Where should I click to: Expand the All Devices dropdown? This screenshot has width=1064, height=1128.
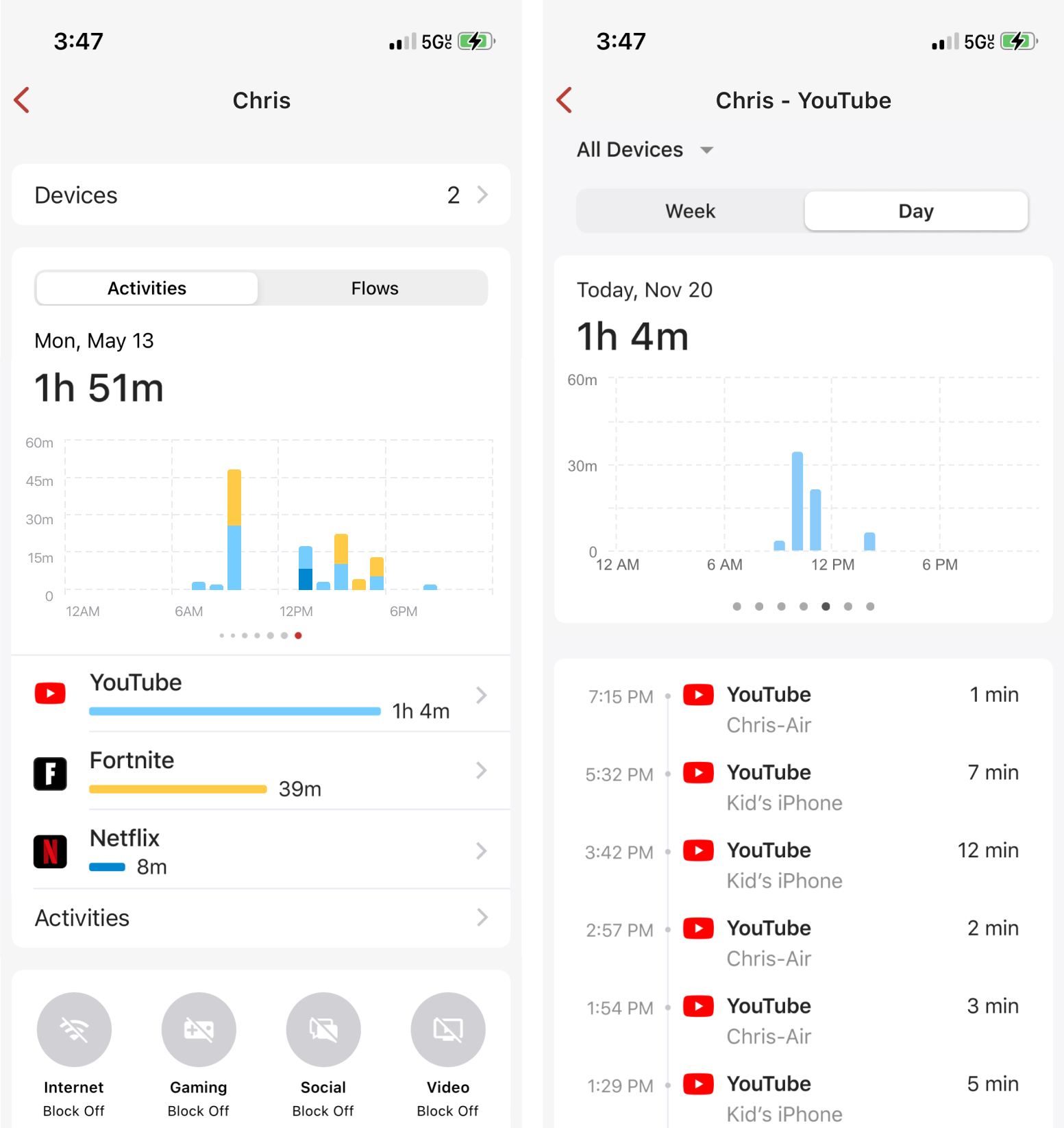point(645,149)
